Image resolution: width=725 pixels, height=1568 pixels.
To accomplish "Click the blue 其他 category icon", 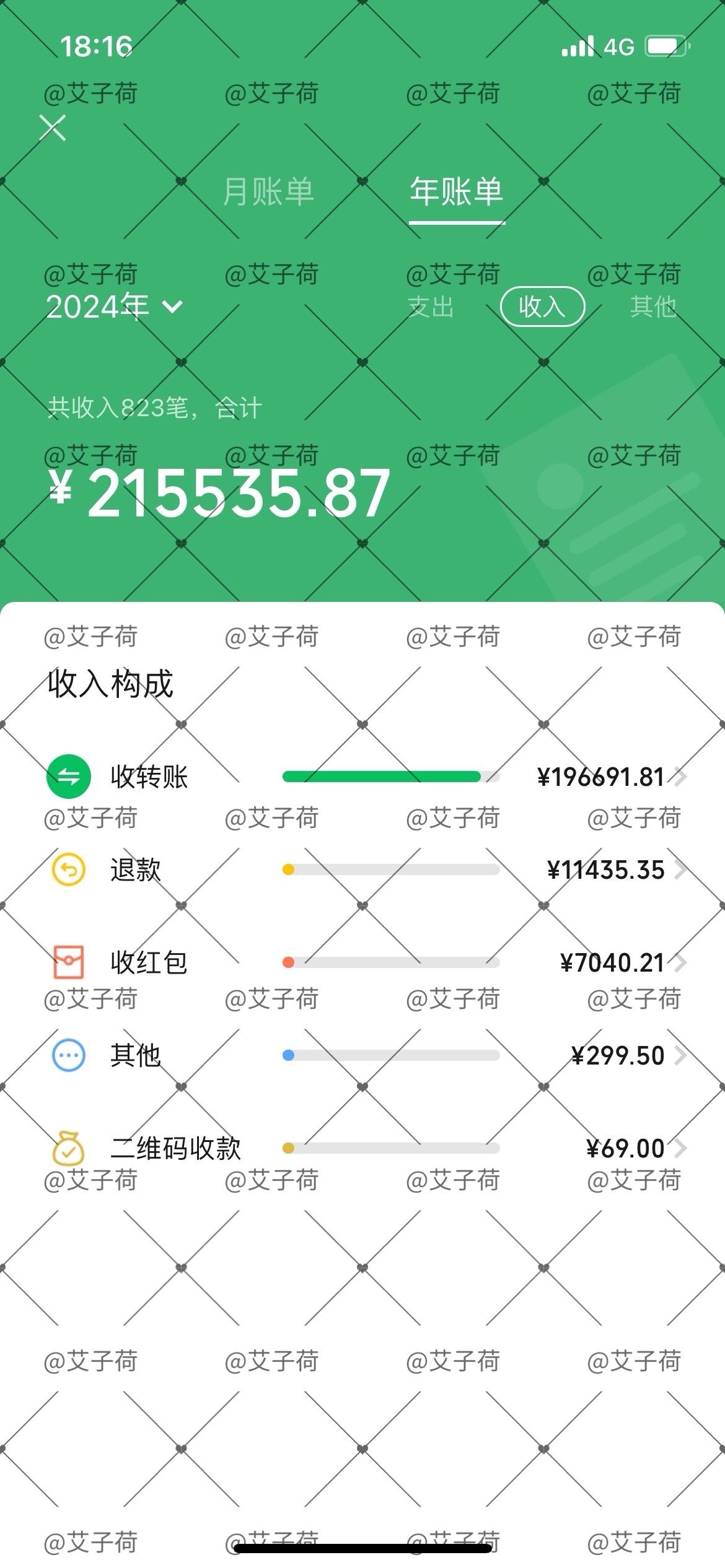I will (x=68, y=1055).
